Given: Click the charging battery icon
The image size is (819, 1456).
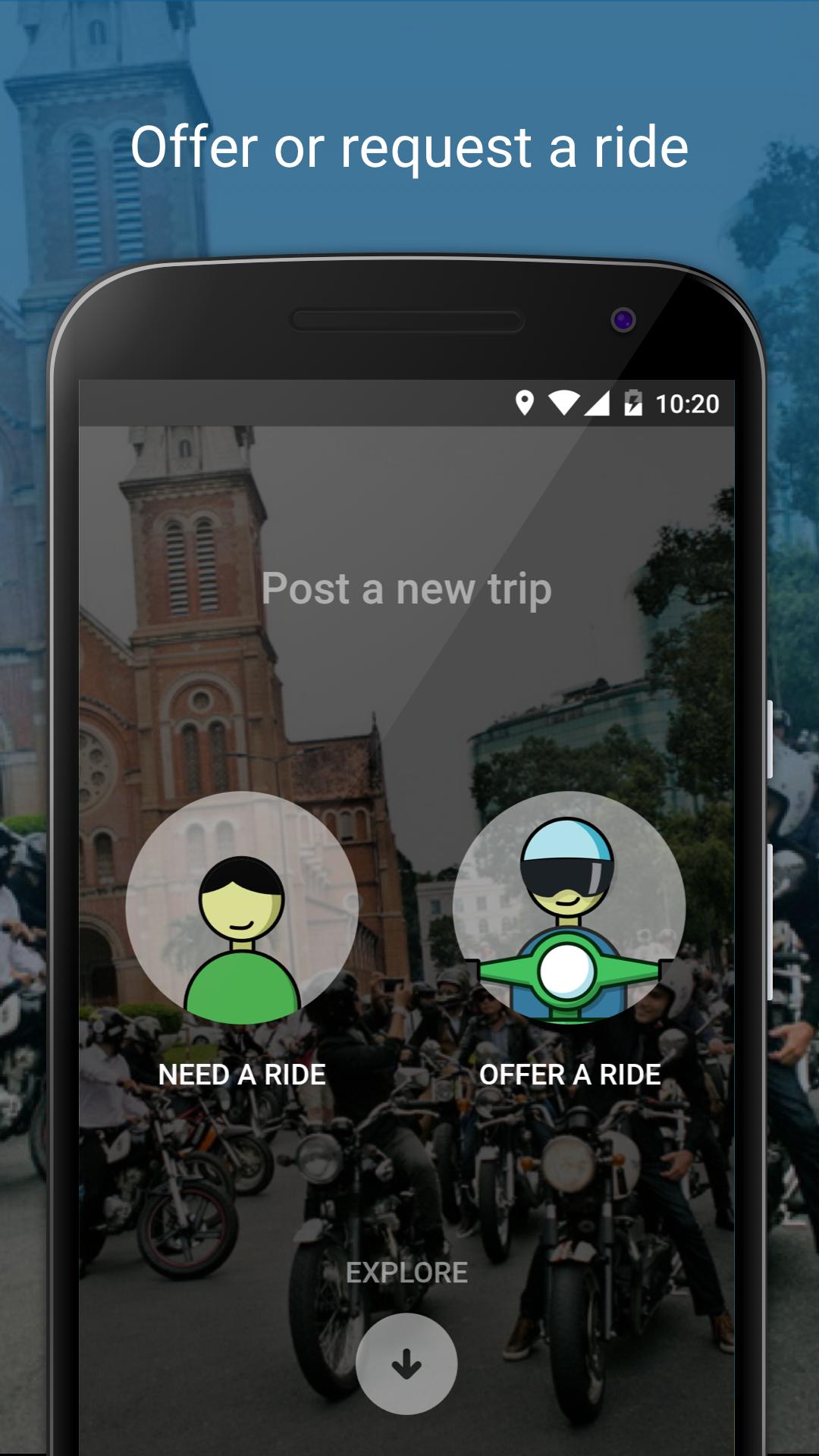Looking at the screenshot, I should 634,404.
